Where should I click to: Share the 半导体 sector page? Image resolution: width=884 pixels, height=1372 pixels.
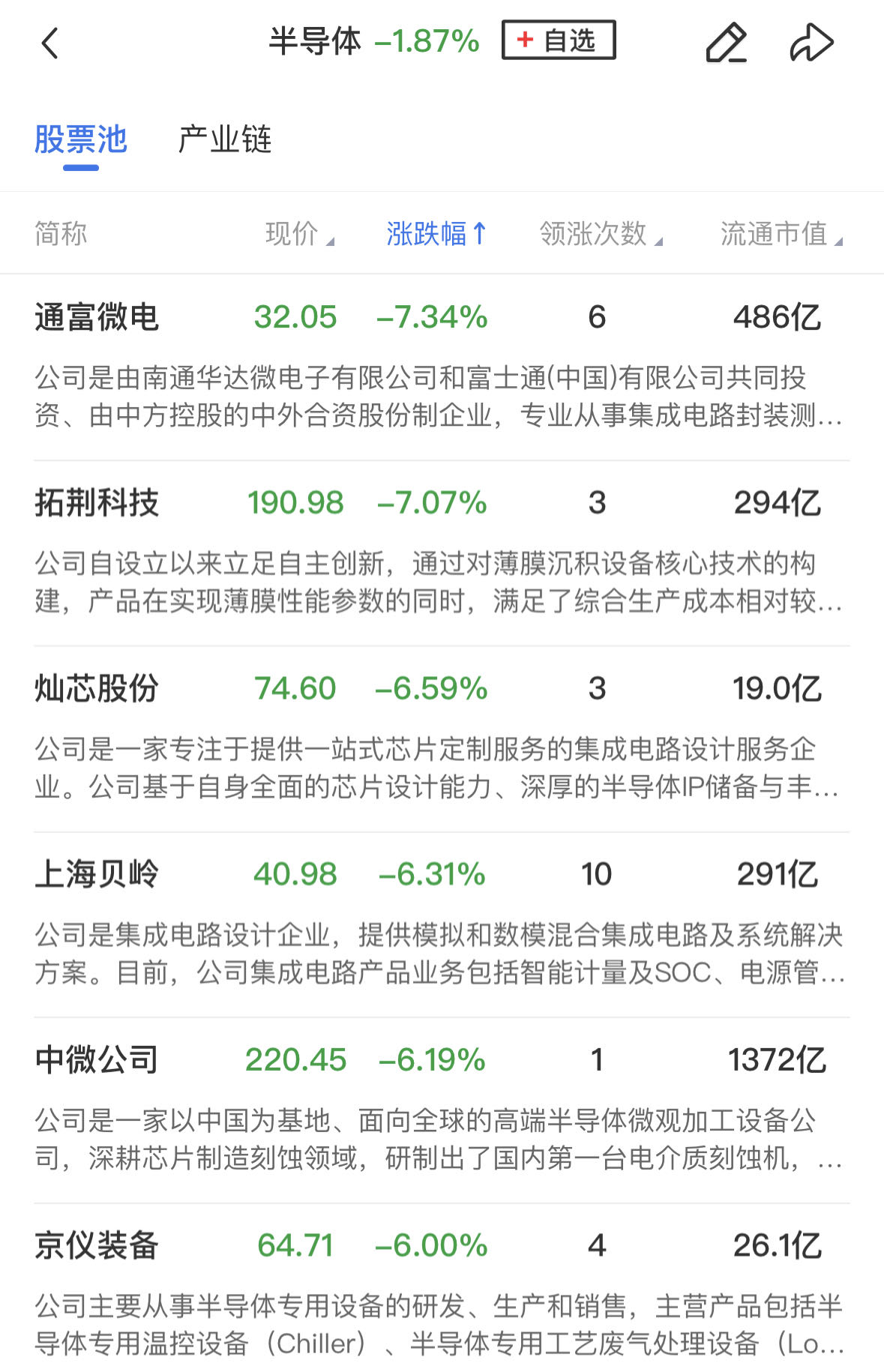pos(811,43)
